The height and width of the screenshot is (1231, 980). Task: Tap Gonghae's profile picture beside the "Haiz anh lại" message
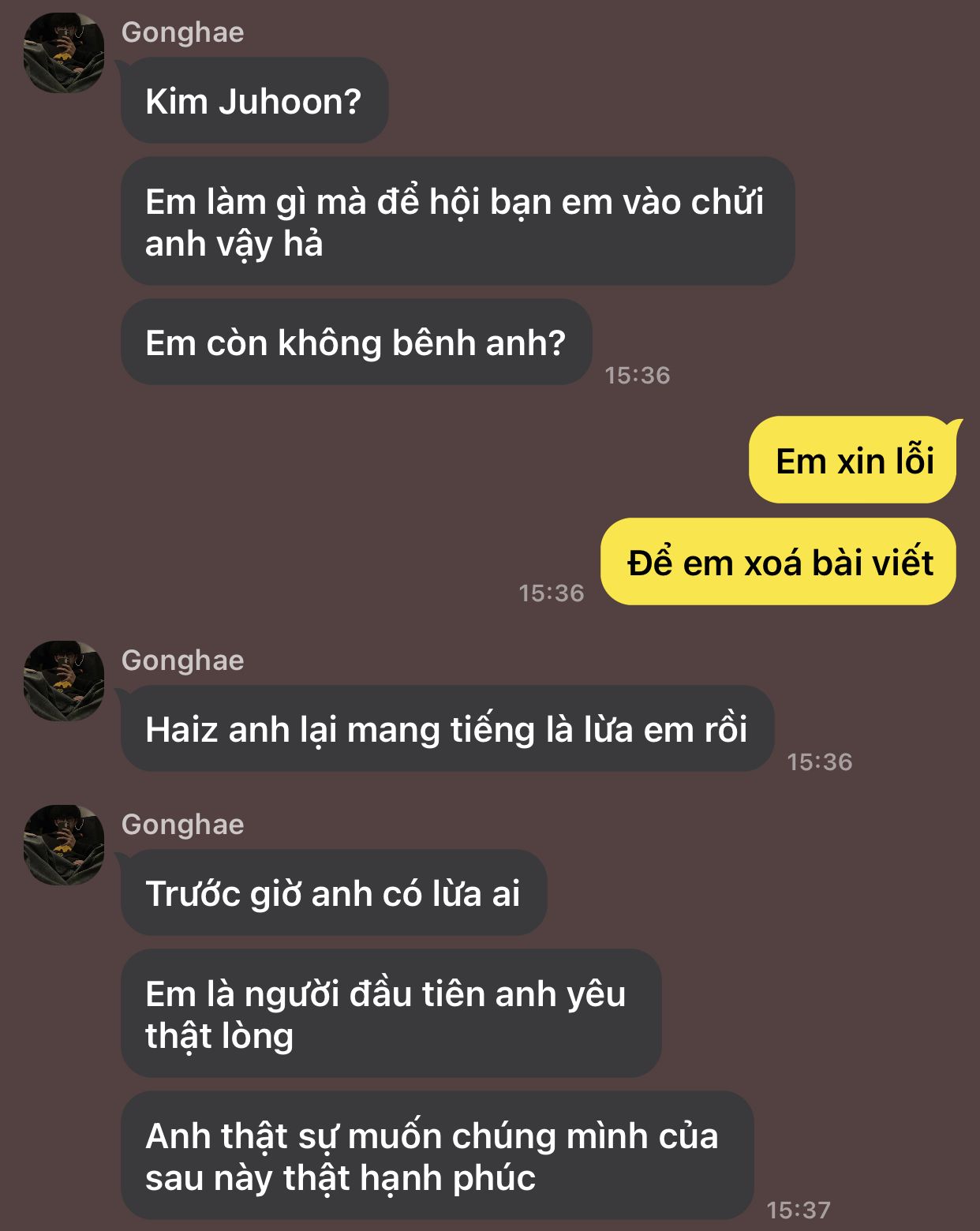(x=64, y=681)
